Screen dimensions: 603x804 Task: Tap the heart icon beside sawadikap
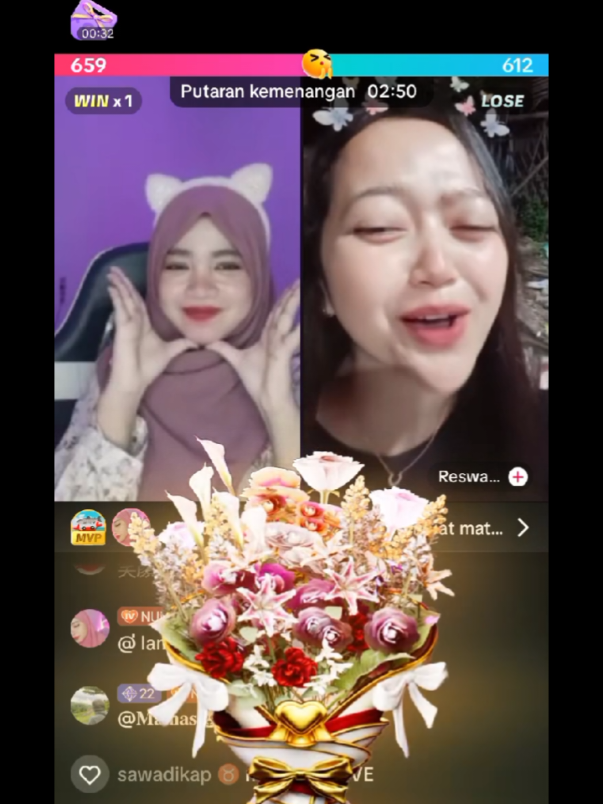(91, 774)
